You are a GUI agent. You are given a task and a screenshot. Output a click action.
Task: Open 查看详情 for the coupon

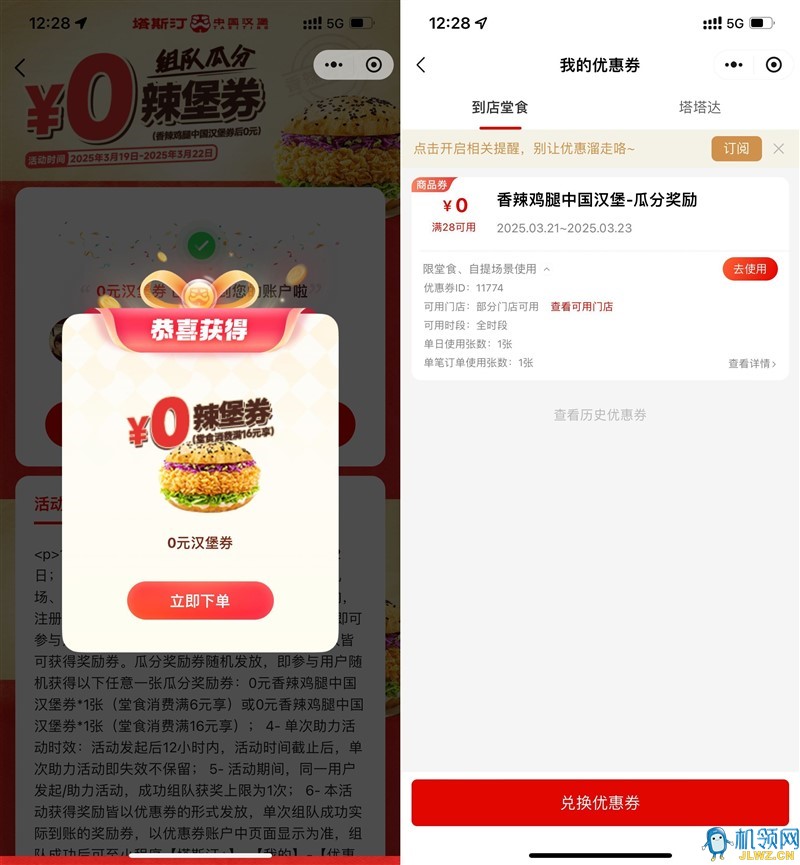(751, 364)
